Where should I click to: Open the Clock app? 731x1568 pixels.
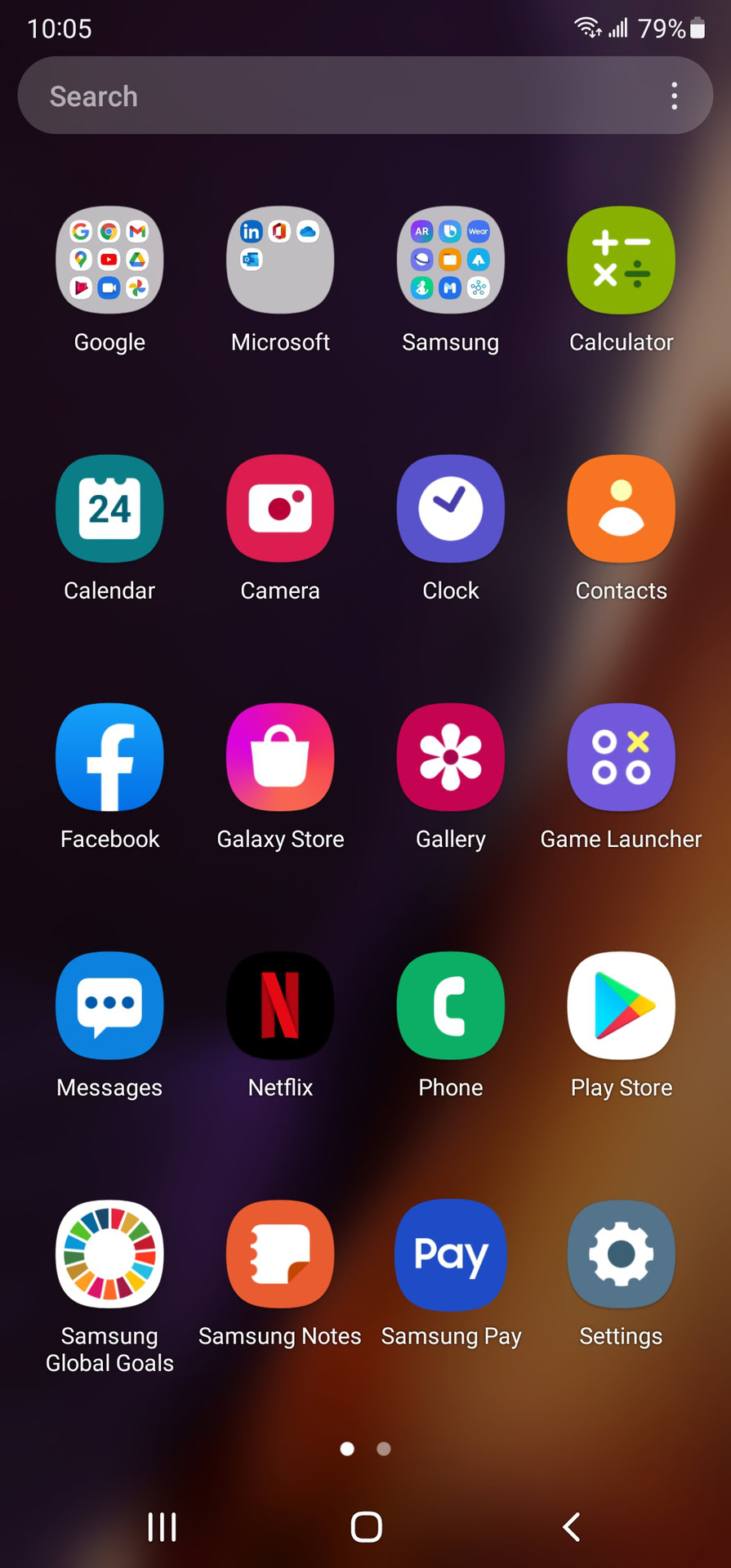click(x=451, y=509)
